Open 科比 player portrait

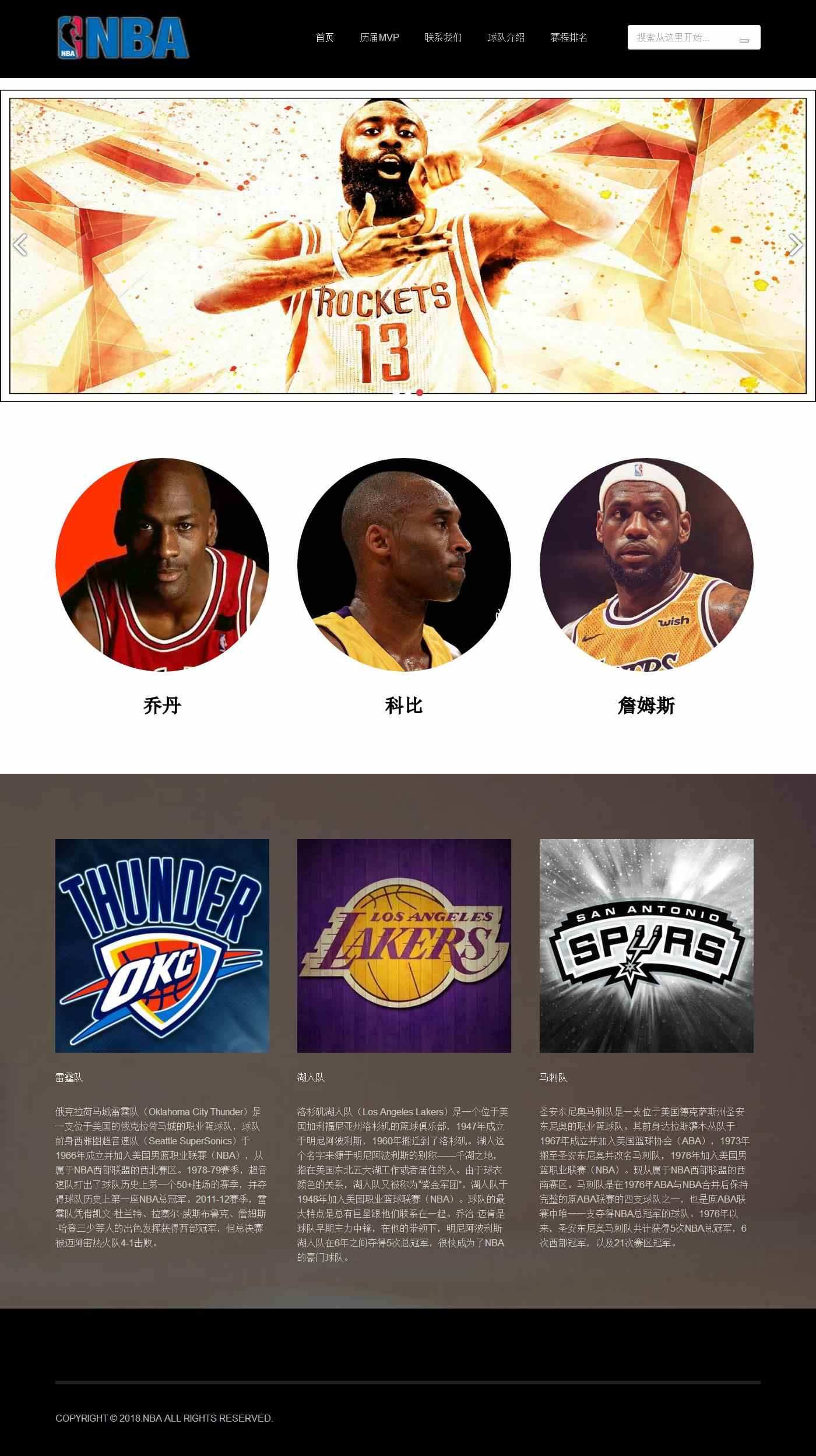point(404,564)
